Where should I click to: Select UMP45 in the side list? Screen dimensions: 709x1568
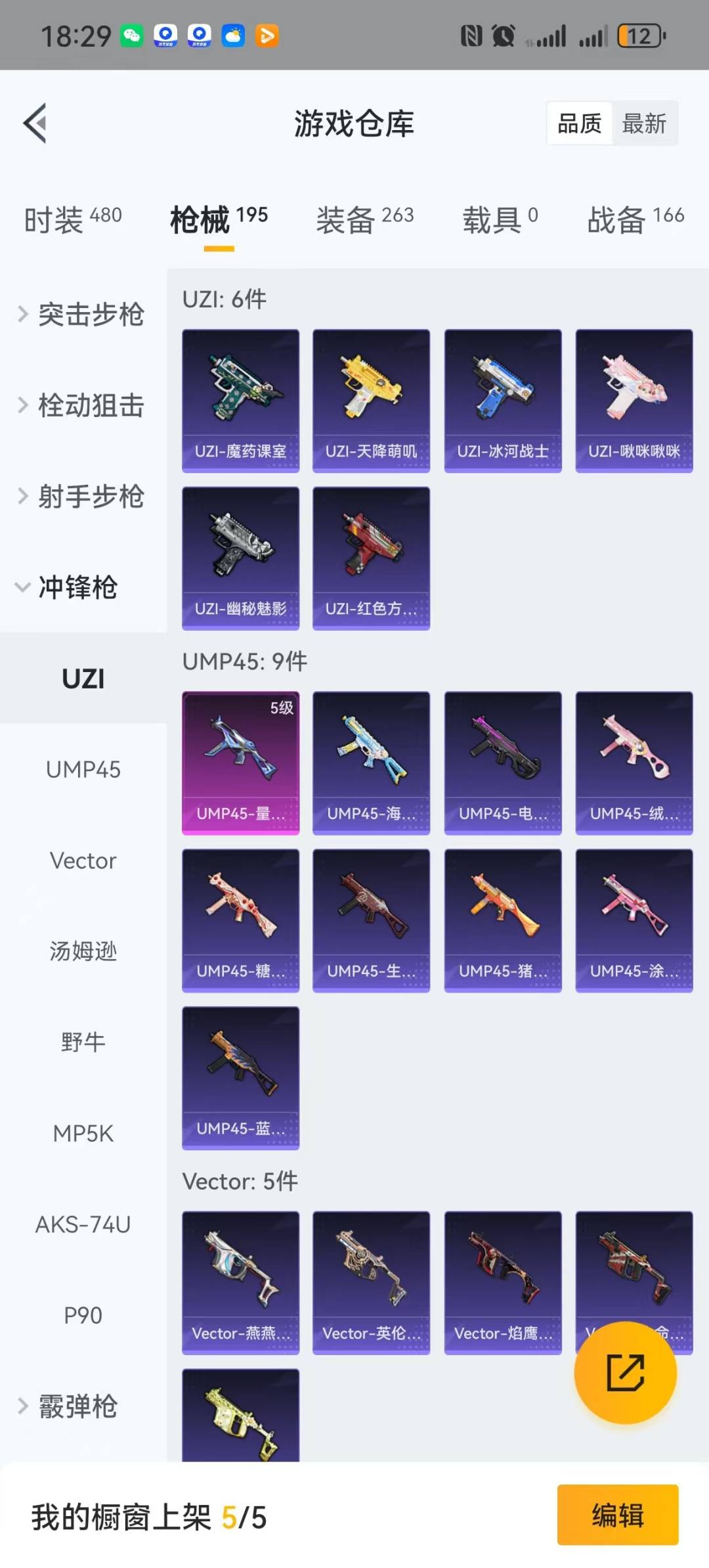[x=83, y=769]
